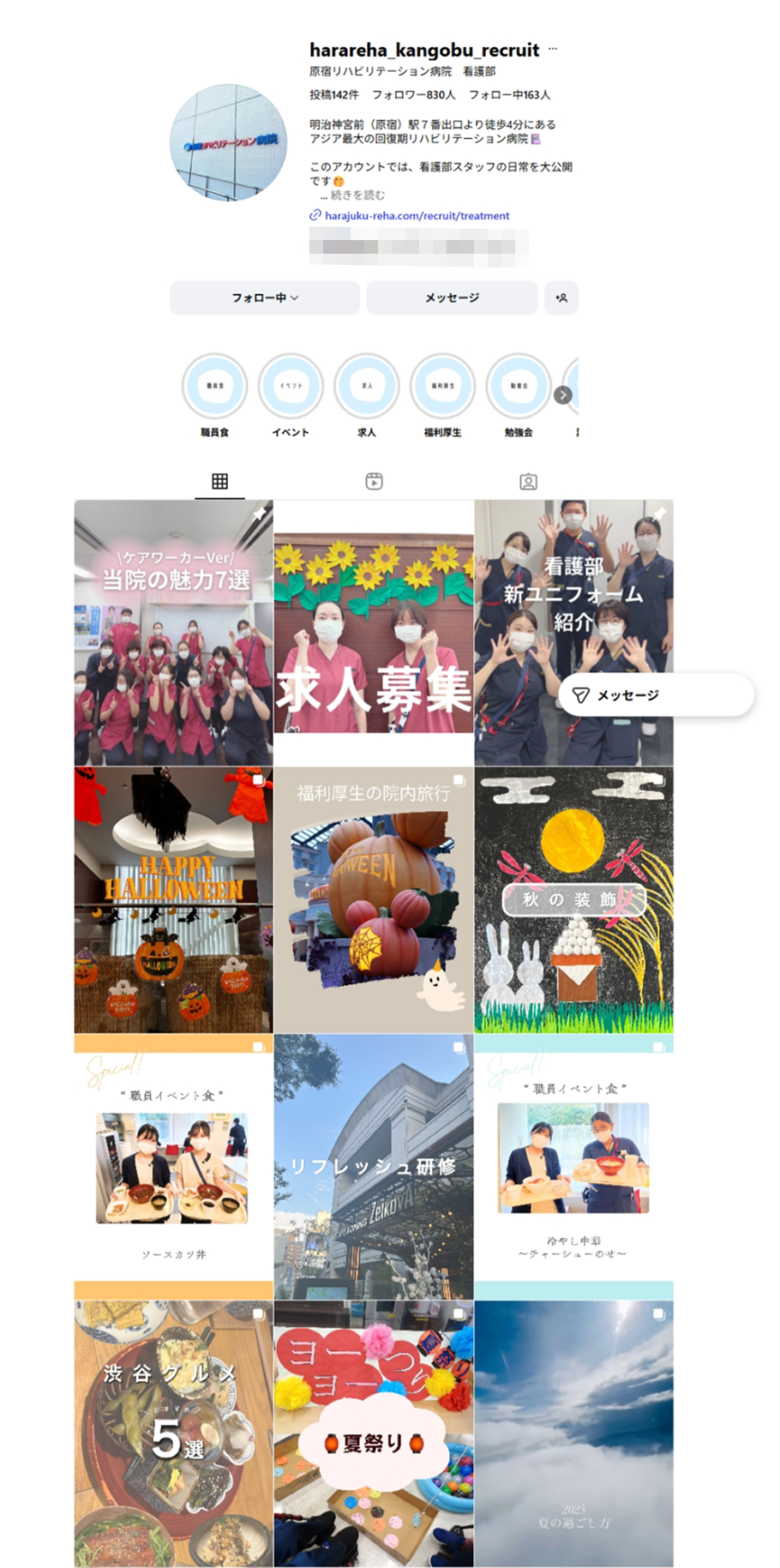Open the 福利厚生 story highlight

pos(442,387)
